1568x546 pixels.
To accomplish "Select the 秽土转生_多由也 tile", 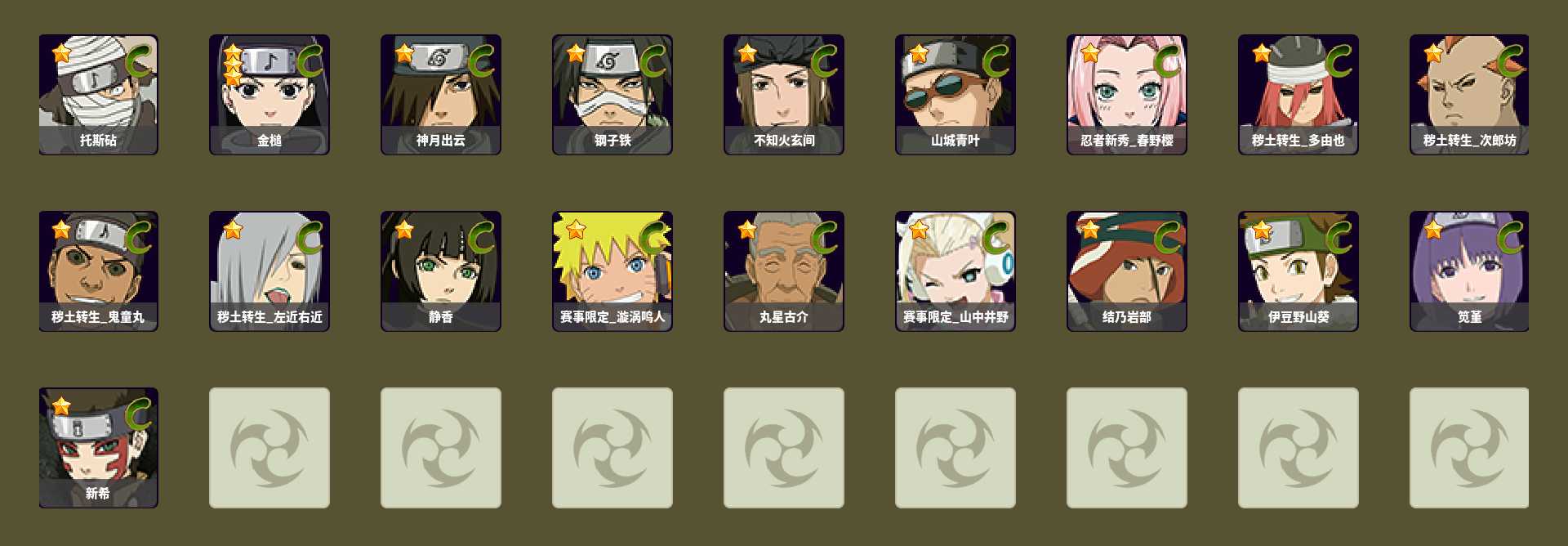I will click(x=1298, y=94).
